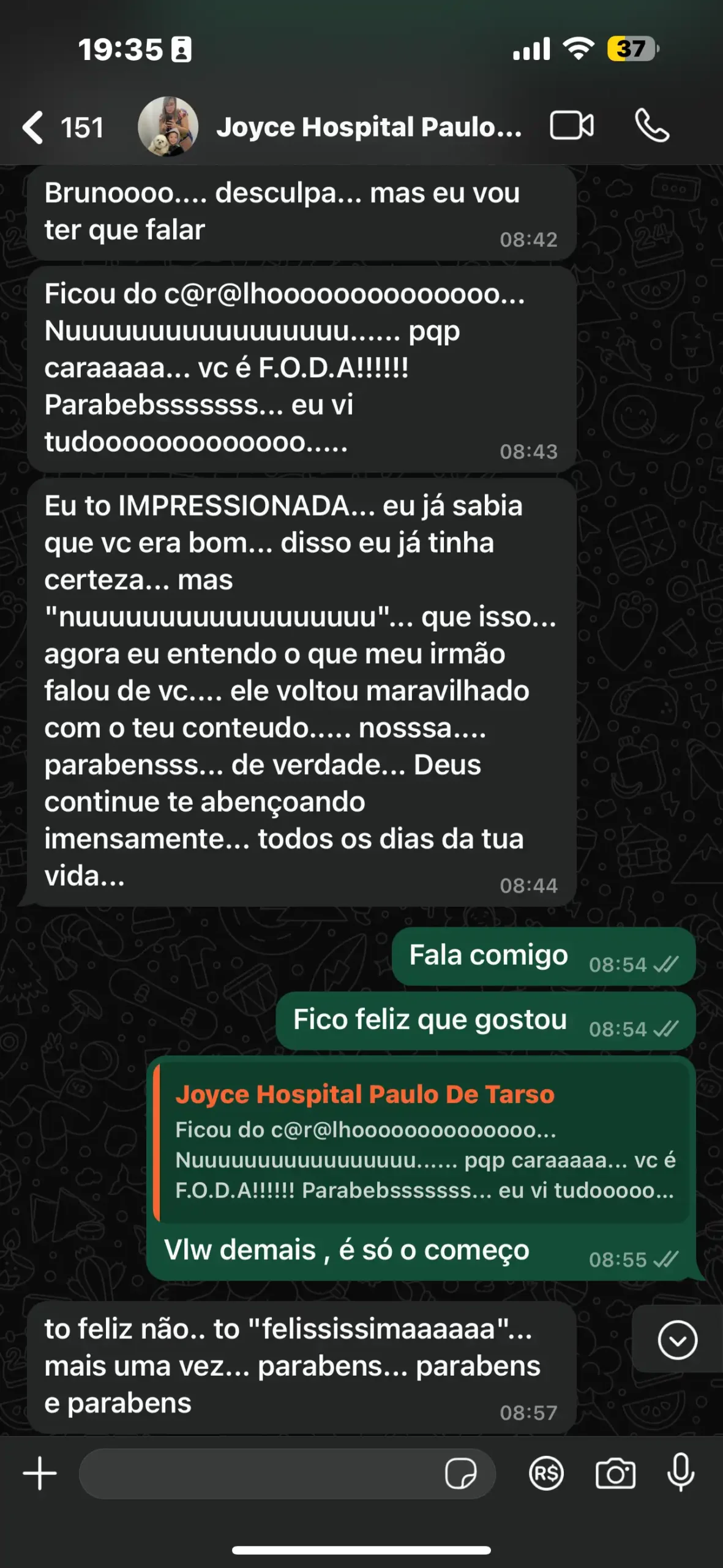723x1568 pixels.
Task: Tap the home indicator bar at bottom
Action: [x=361, y=1551]
